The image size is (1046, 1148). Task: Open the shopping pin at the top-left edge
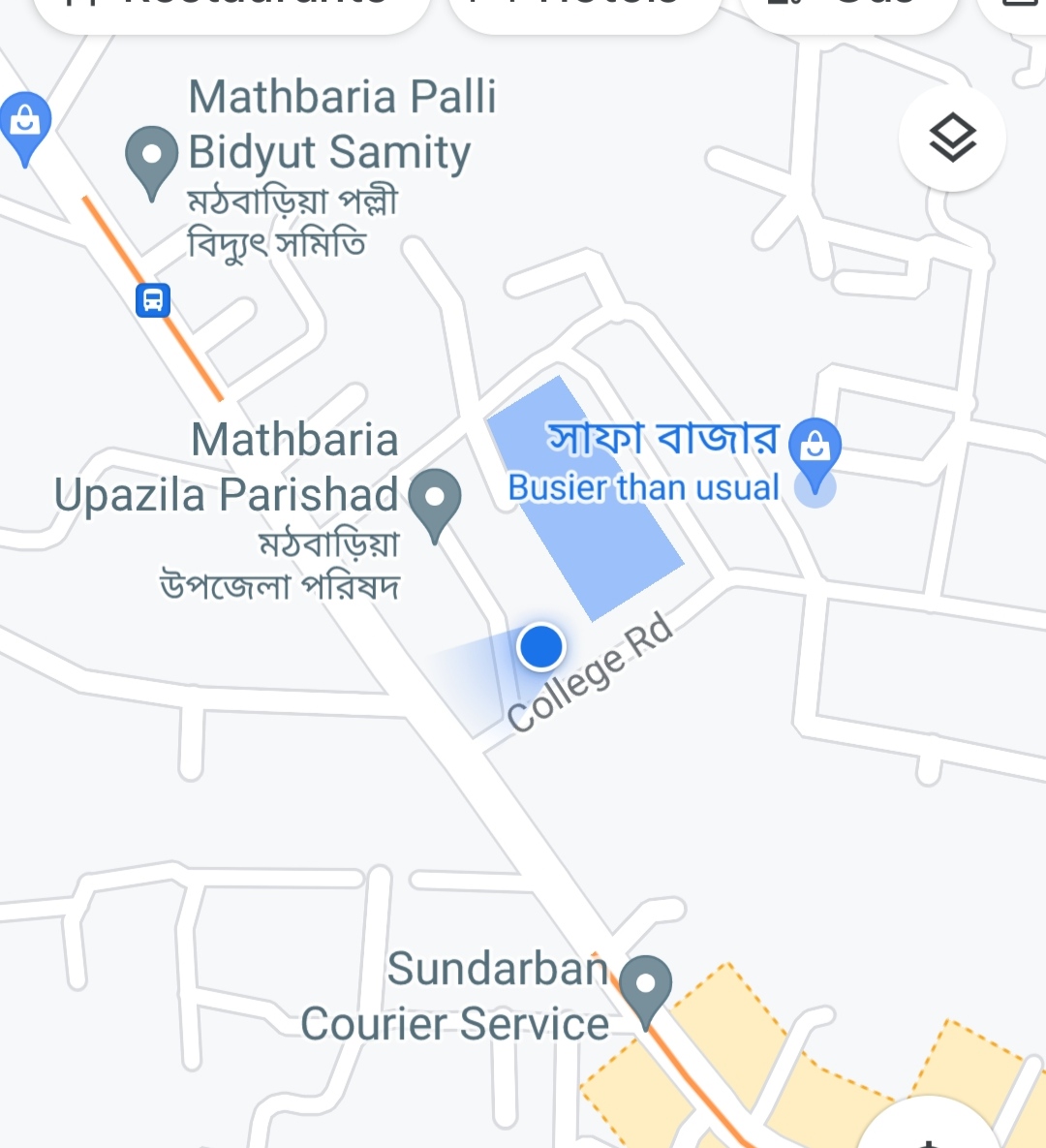25,123
